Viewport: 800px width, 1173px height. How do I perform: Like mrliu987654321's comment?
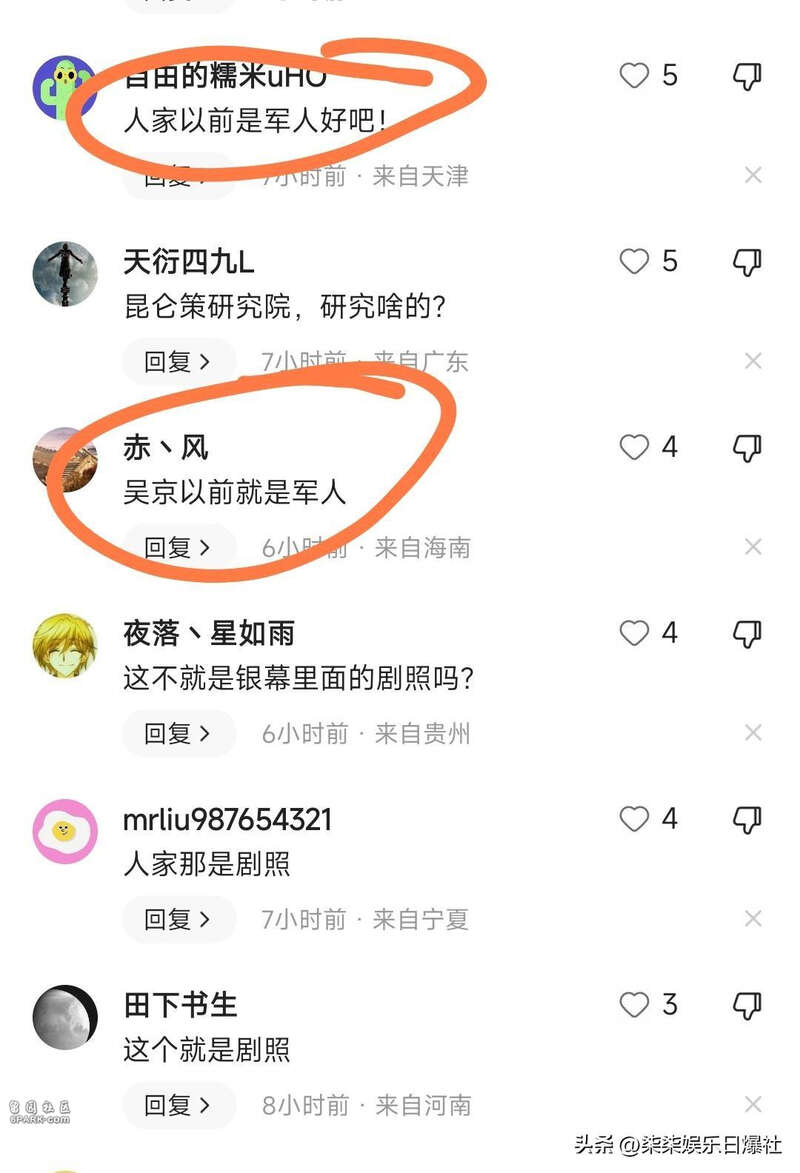pos(635,819)
